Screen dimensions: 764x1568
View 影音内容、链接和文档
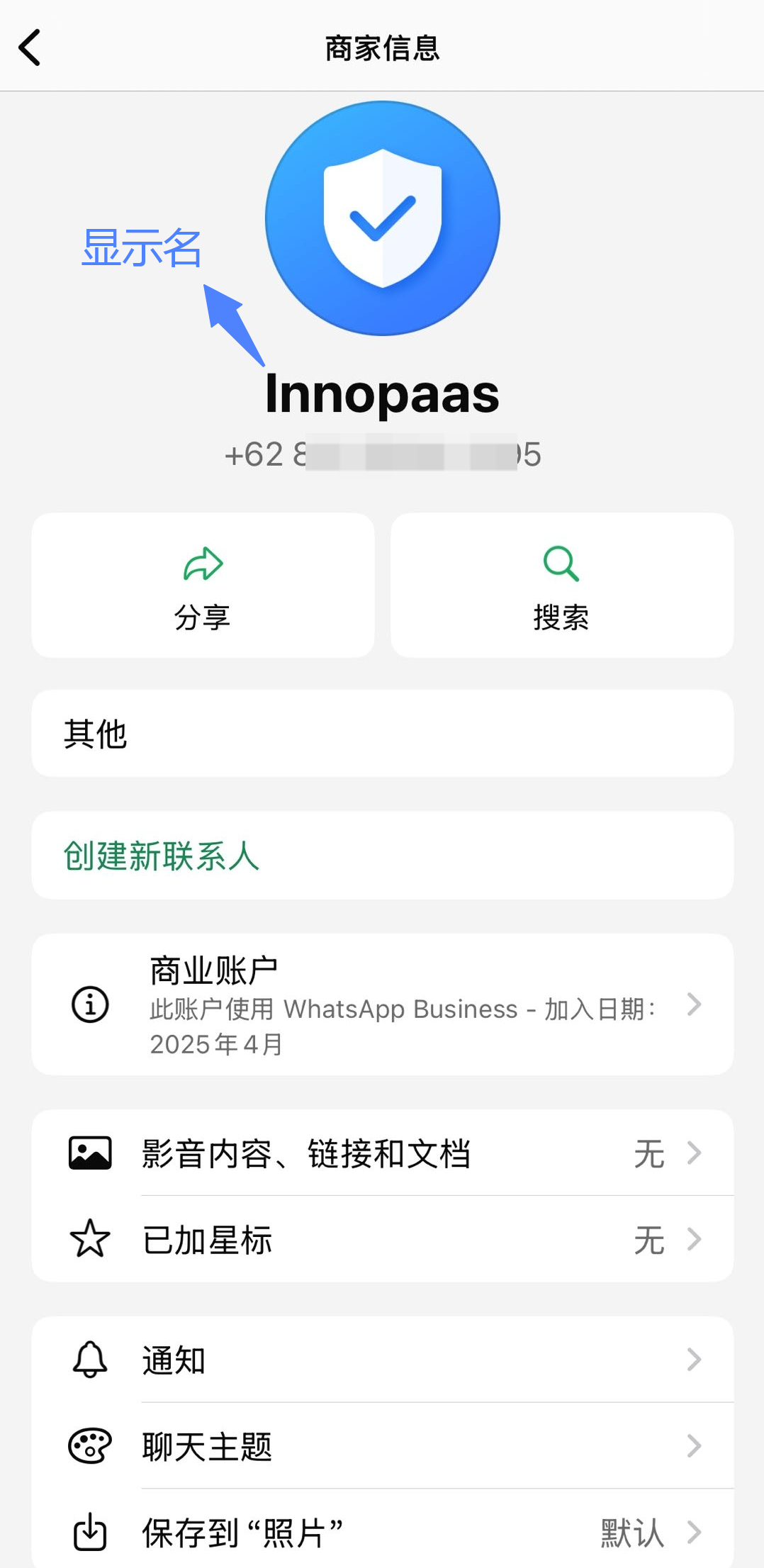(x=383, y=1153)
